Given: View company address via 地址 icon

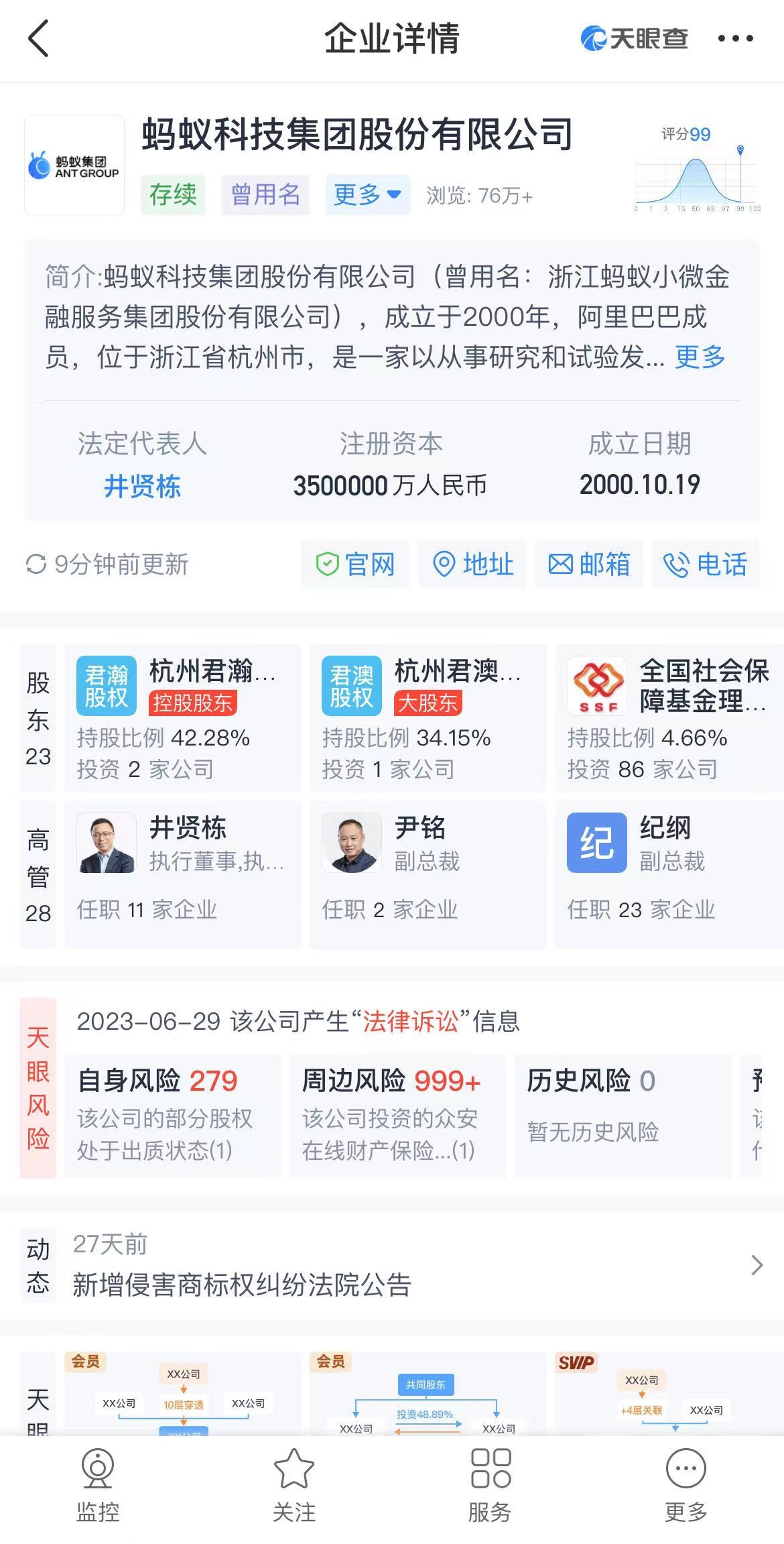Looking at the screenshot, I should pyautogui.click(x=472, y=565).
